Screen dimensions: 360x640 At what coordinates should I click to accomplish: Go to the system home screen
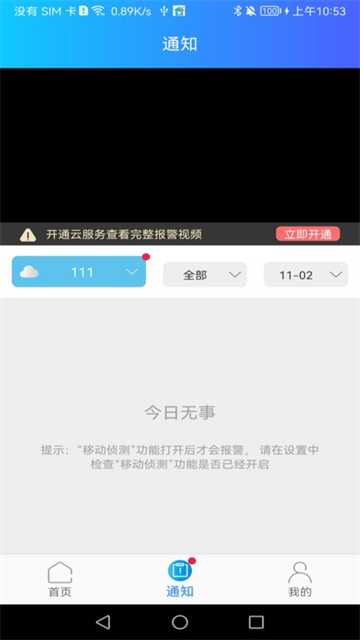(180, 622)
